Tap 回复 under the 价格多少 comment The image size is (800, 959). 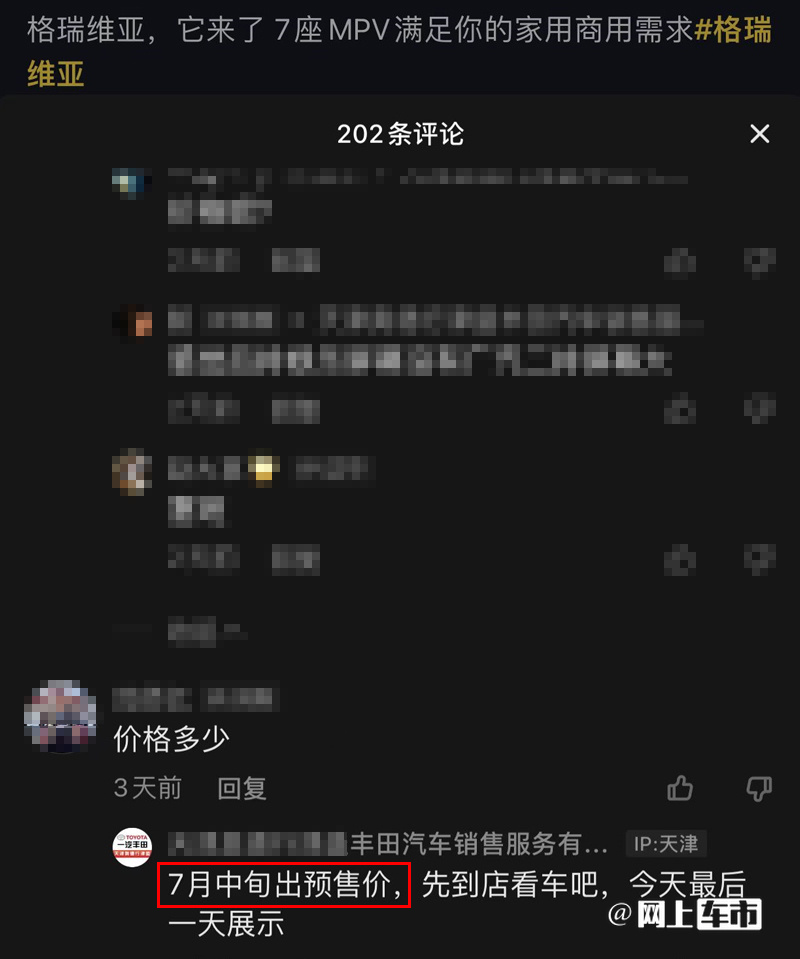point(242,788)
